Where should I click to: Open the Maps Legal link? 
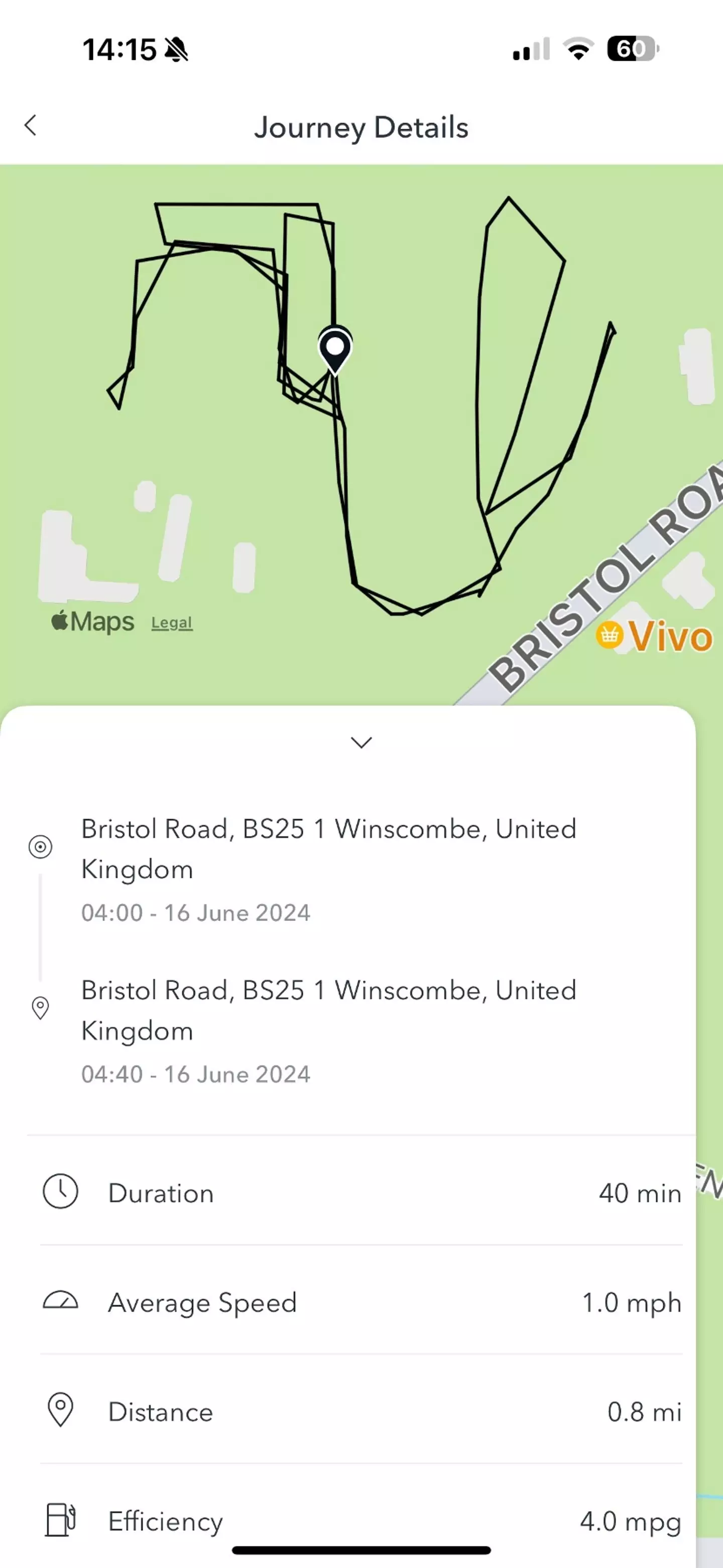tap(171, 623)
